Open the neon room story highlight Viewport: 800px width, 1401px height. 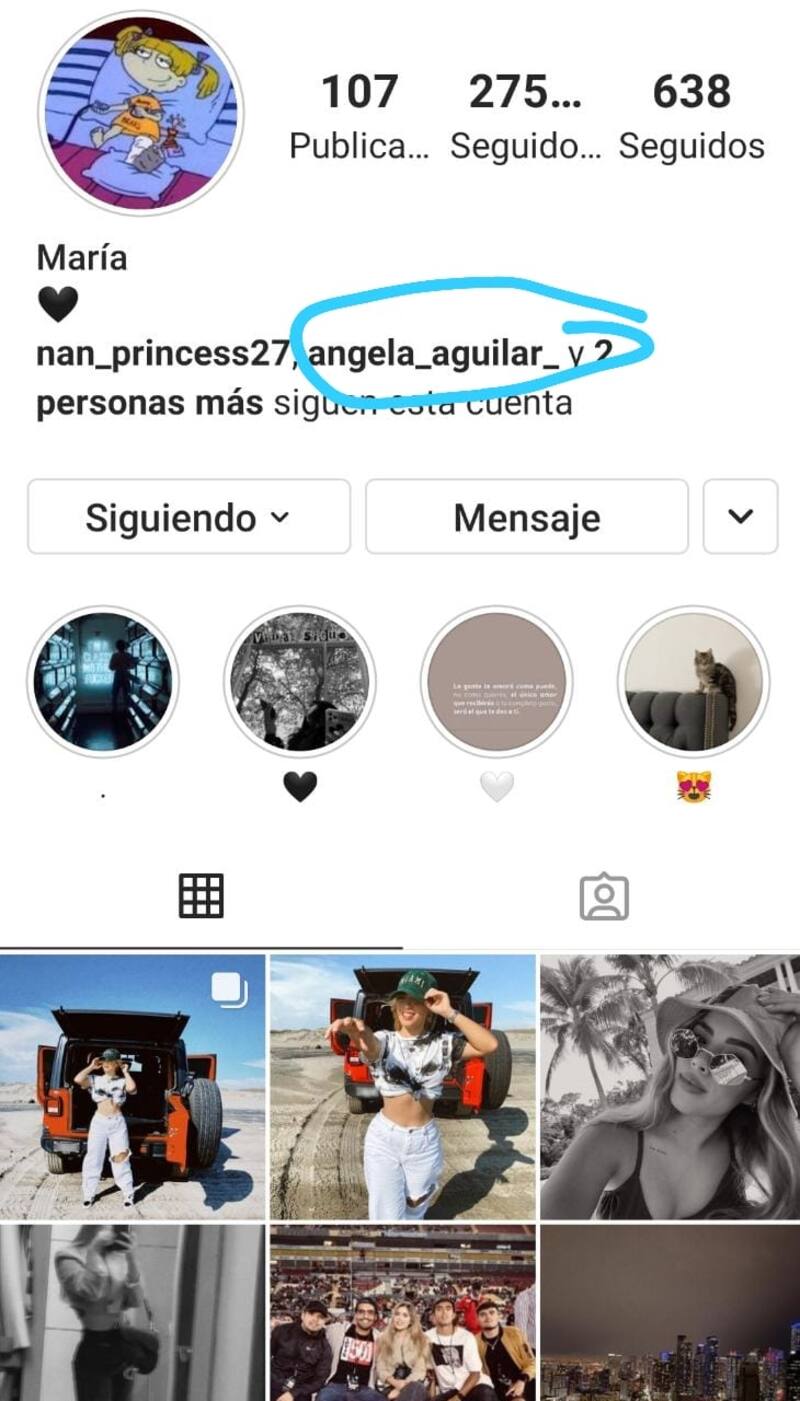click(x=103, y=682)
